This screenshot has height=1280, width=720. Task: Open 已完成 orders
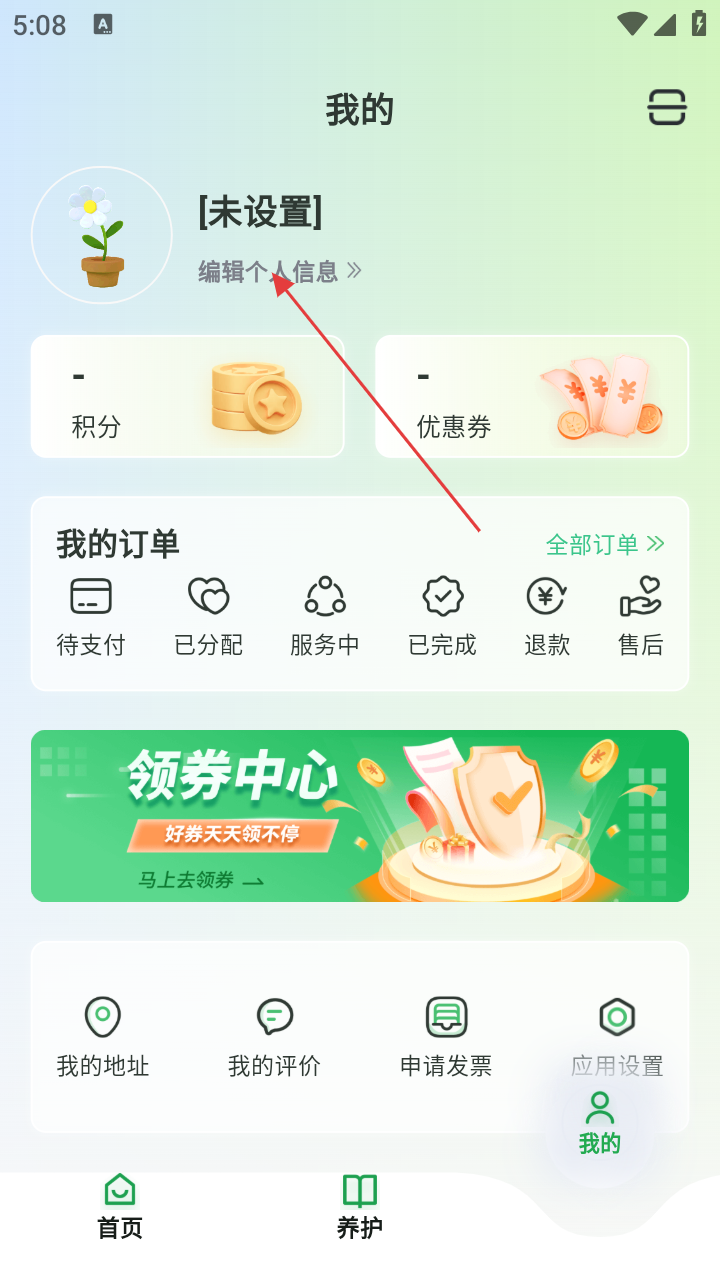(442, 616)
